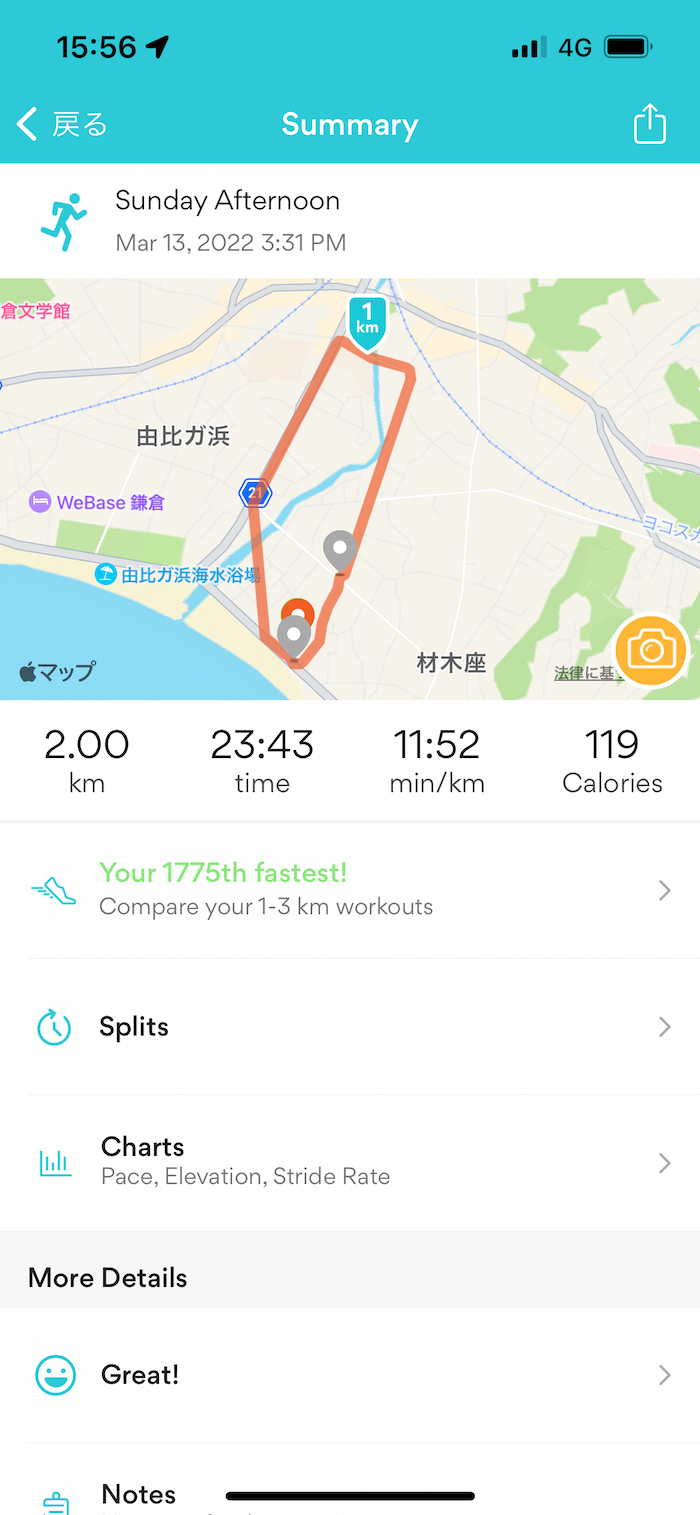Share this workout summary

coord(649,125)
